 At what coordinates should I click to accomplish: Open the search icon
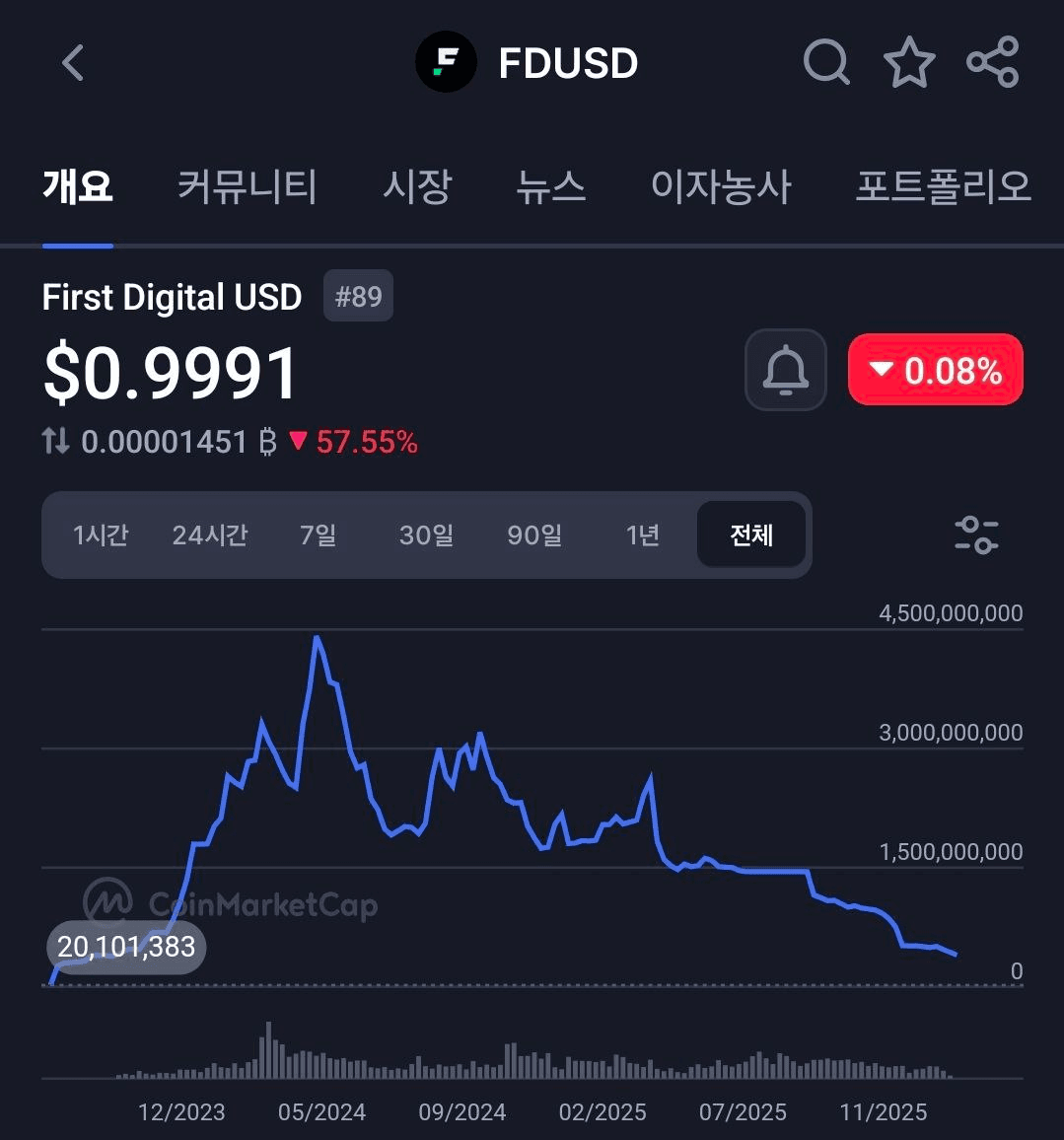coord(826,62)
